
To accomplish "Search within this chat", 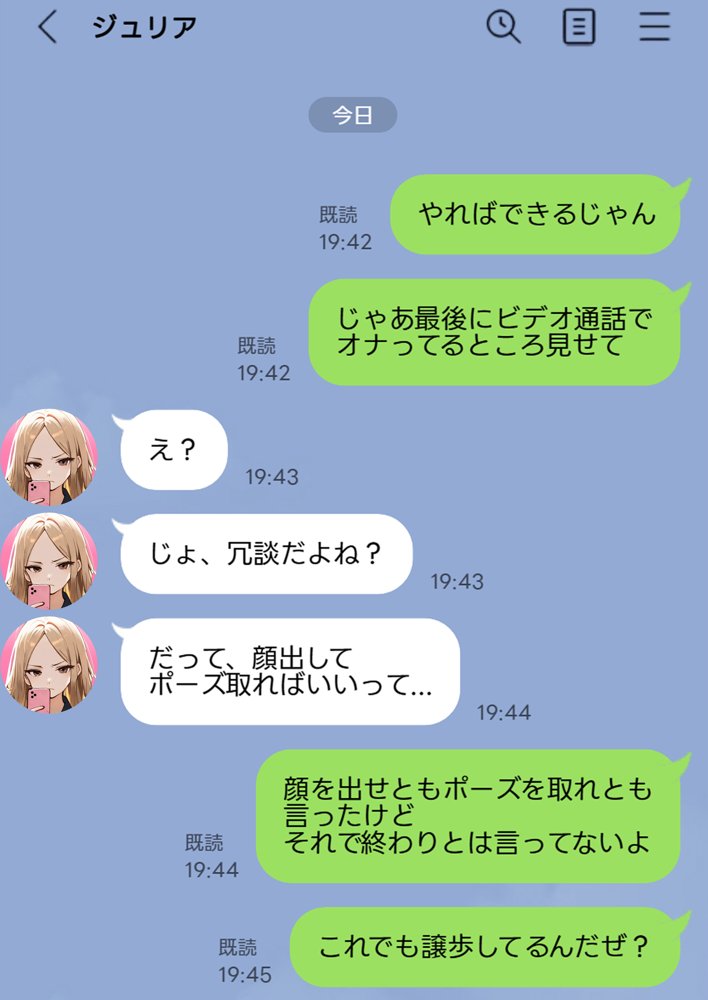I will coord(503,27).
